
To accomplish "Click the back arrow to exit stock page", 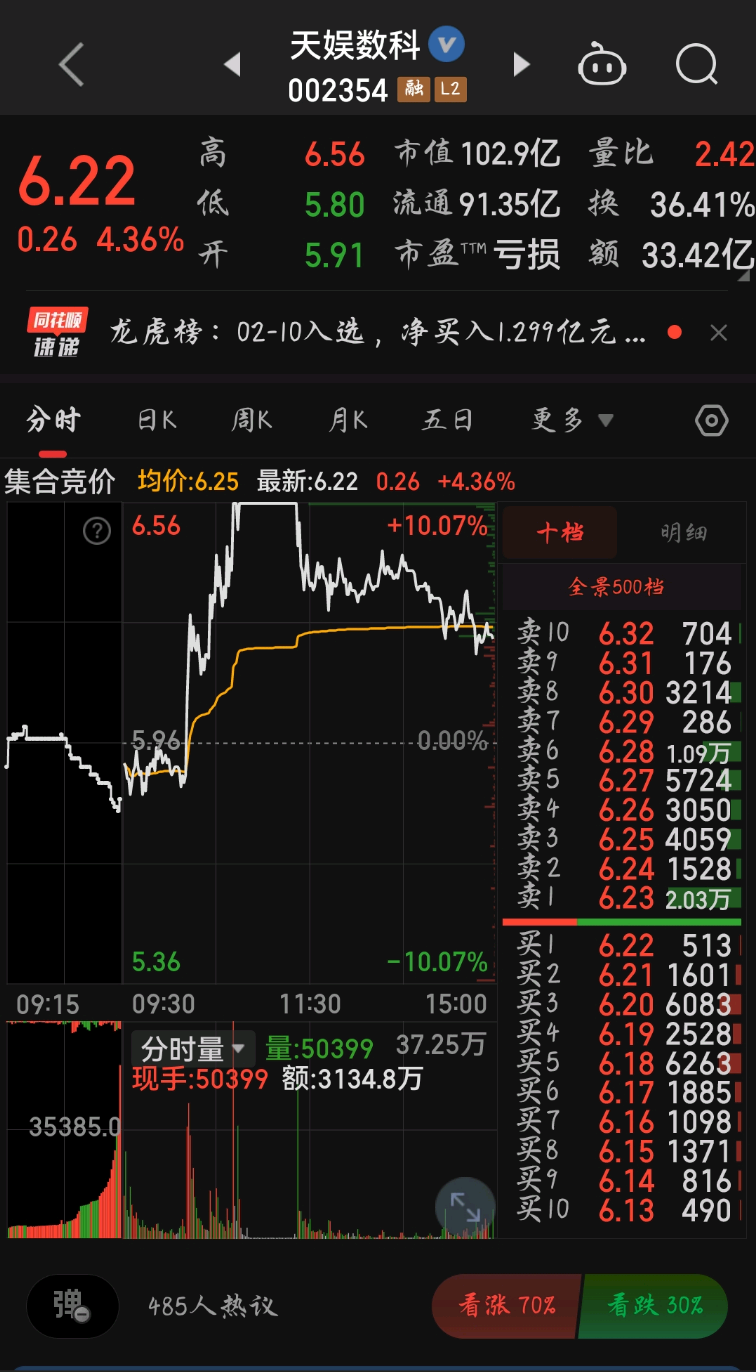I will click(x=70, y=63).
